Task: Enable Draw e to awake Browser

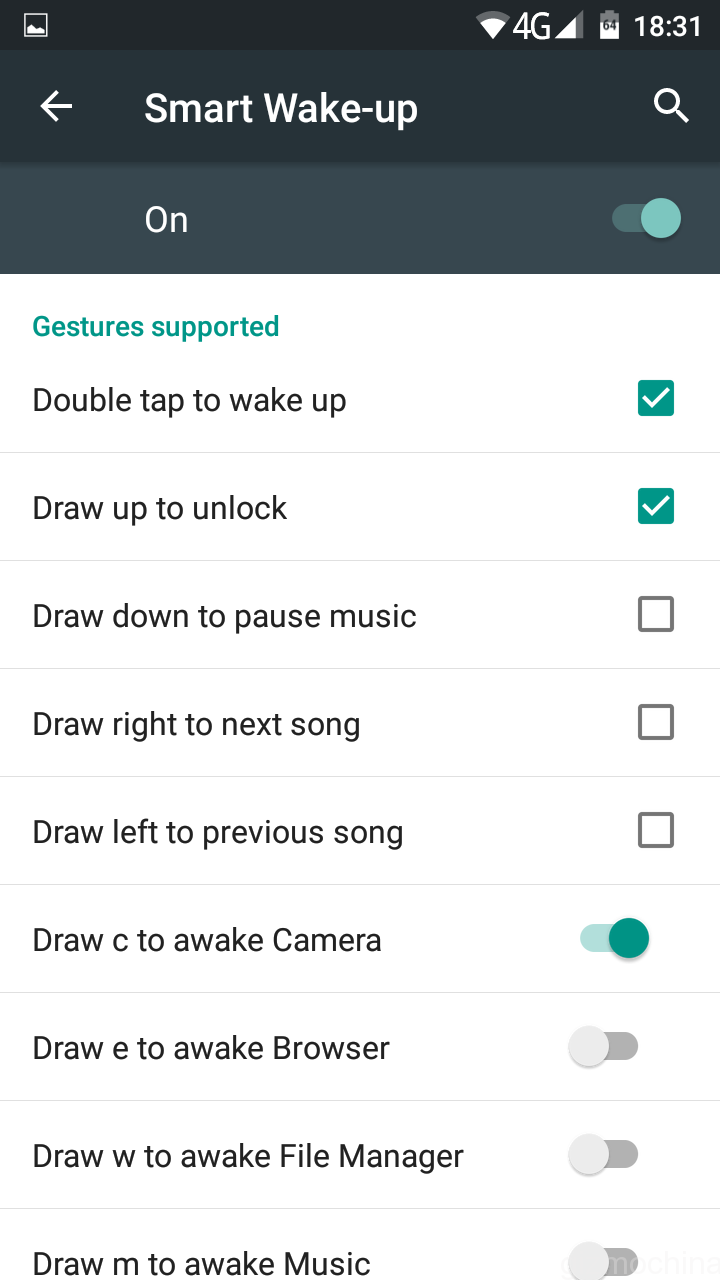Action: click(603, 1046)
